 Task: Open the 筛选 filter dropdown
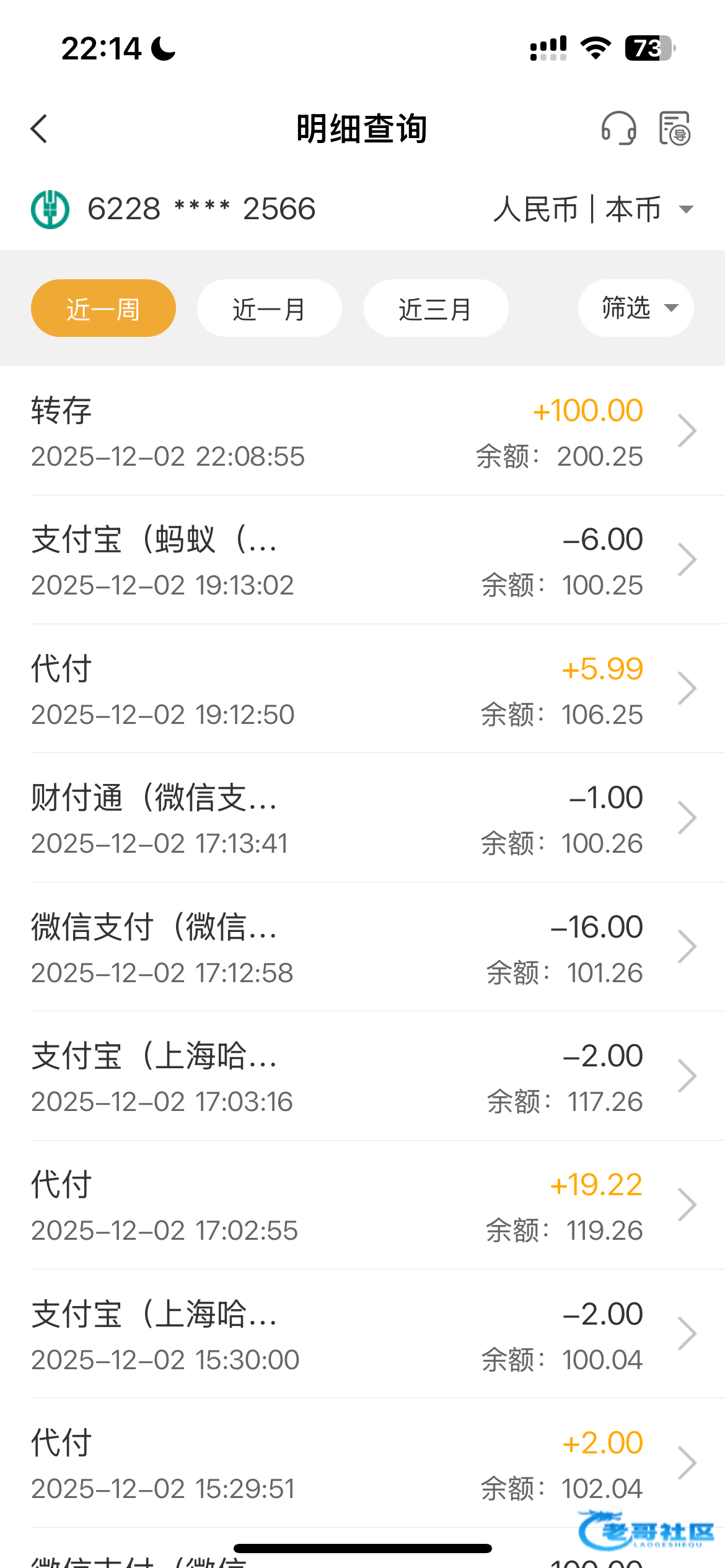click(635, 308)
